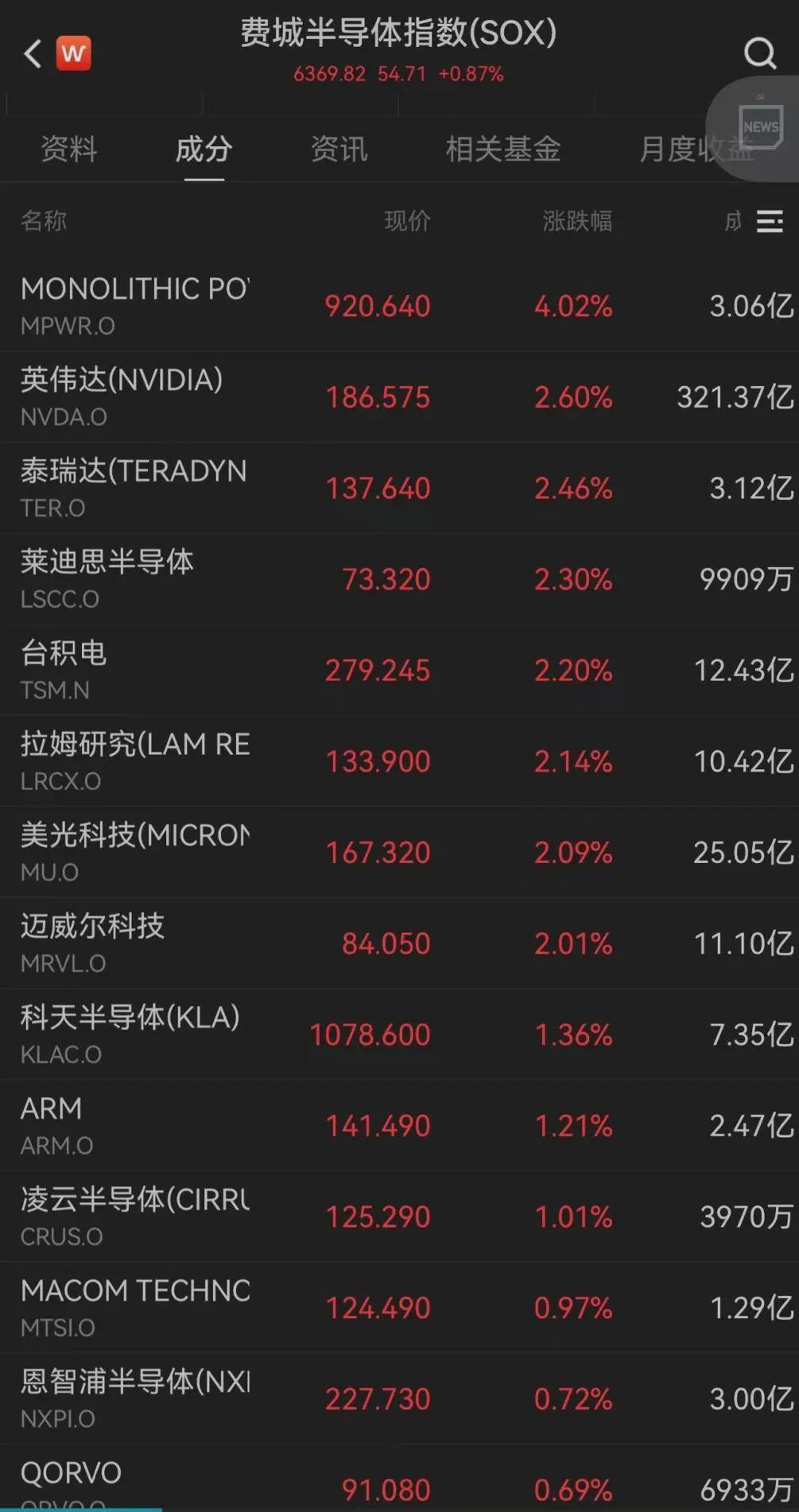Tap the floating NEWS bubble
This screenshot has height=1512, width=799.
point(759,127)
